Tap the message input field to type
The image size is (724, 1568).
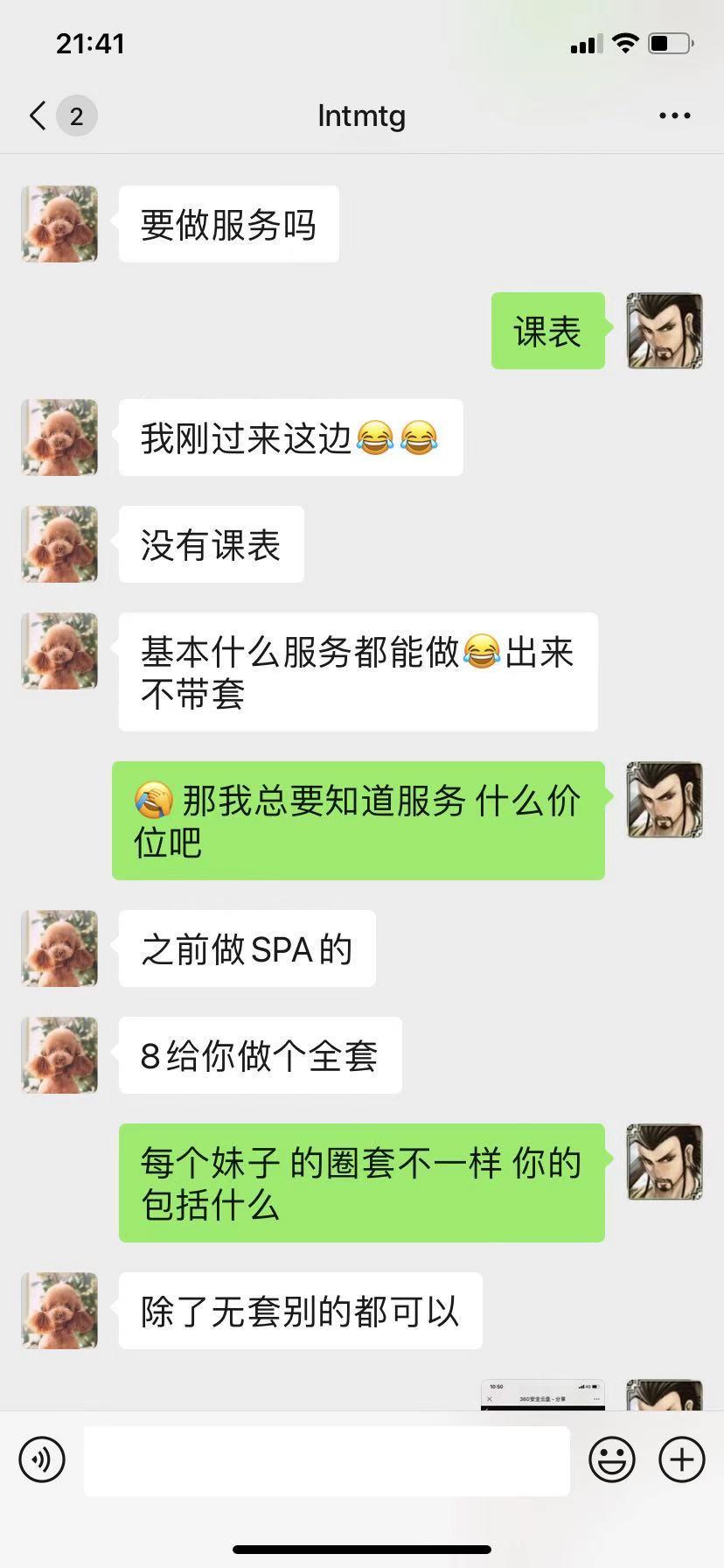[328, 1459]
